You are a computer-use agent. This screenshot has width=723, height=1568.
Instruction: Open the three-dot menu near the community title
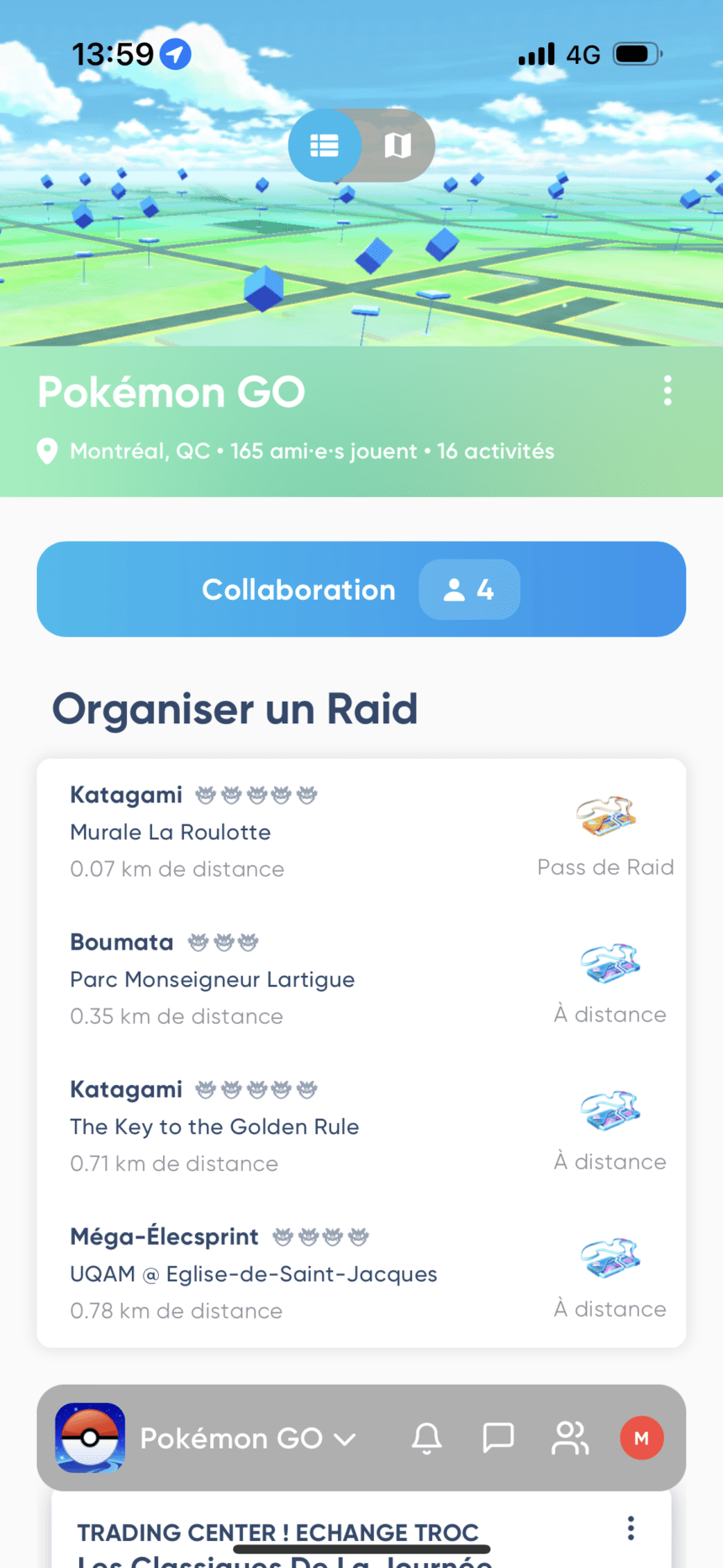pos(667,390)
